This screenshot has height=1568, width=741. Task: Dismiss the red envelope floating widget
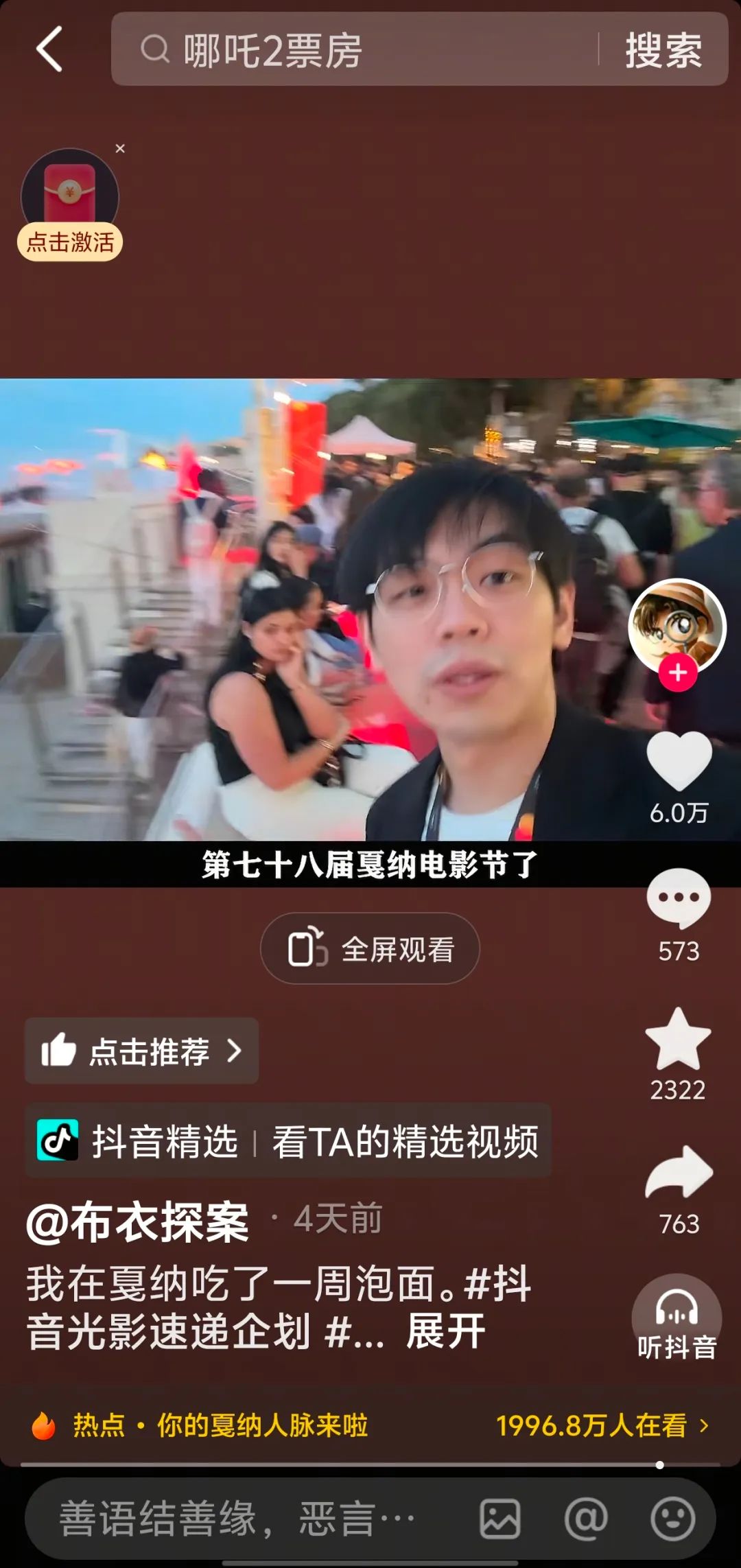[x=120, y=148]
